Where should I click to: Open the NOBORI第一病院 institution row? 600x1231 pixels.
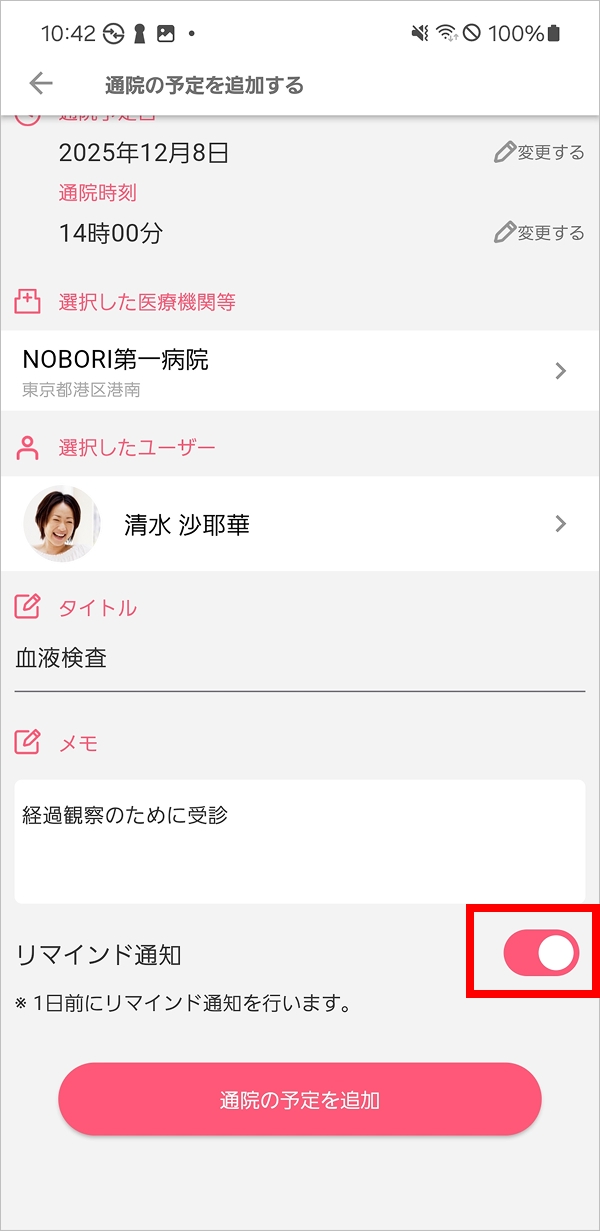coord(300,371)
